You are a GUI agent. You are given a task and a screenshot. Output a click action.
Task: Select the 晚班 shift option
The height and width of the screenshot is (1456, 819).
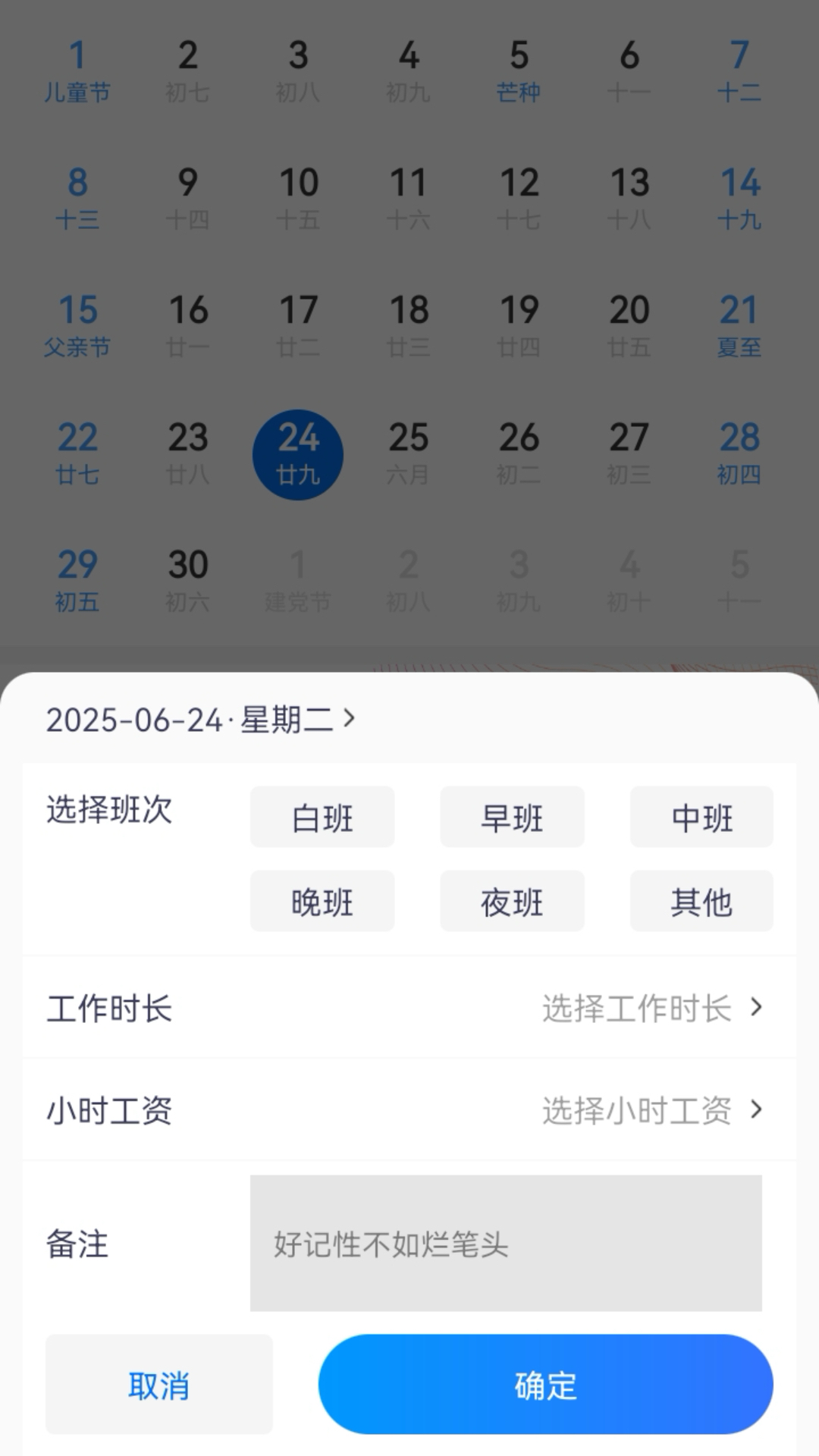pyautogui.click(x=322, y=901)
